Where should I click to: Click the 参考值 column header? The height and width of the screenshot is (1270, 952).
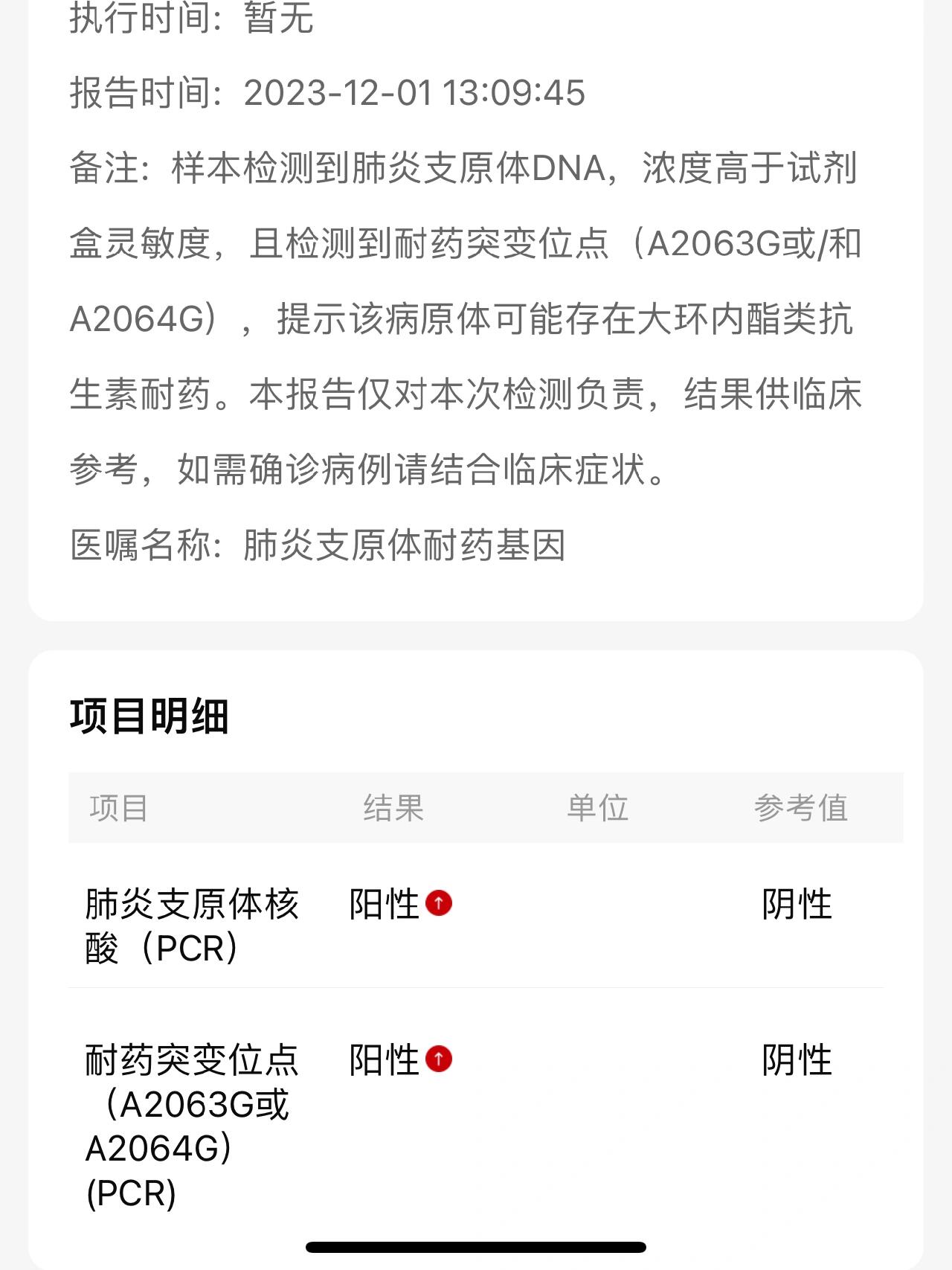pyautogui.click(x=799, y=809)
